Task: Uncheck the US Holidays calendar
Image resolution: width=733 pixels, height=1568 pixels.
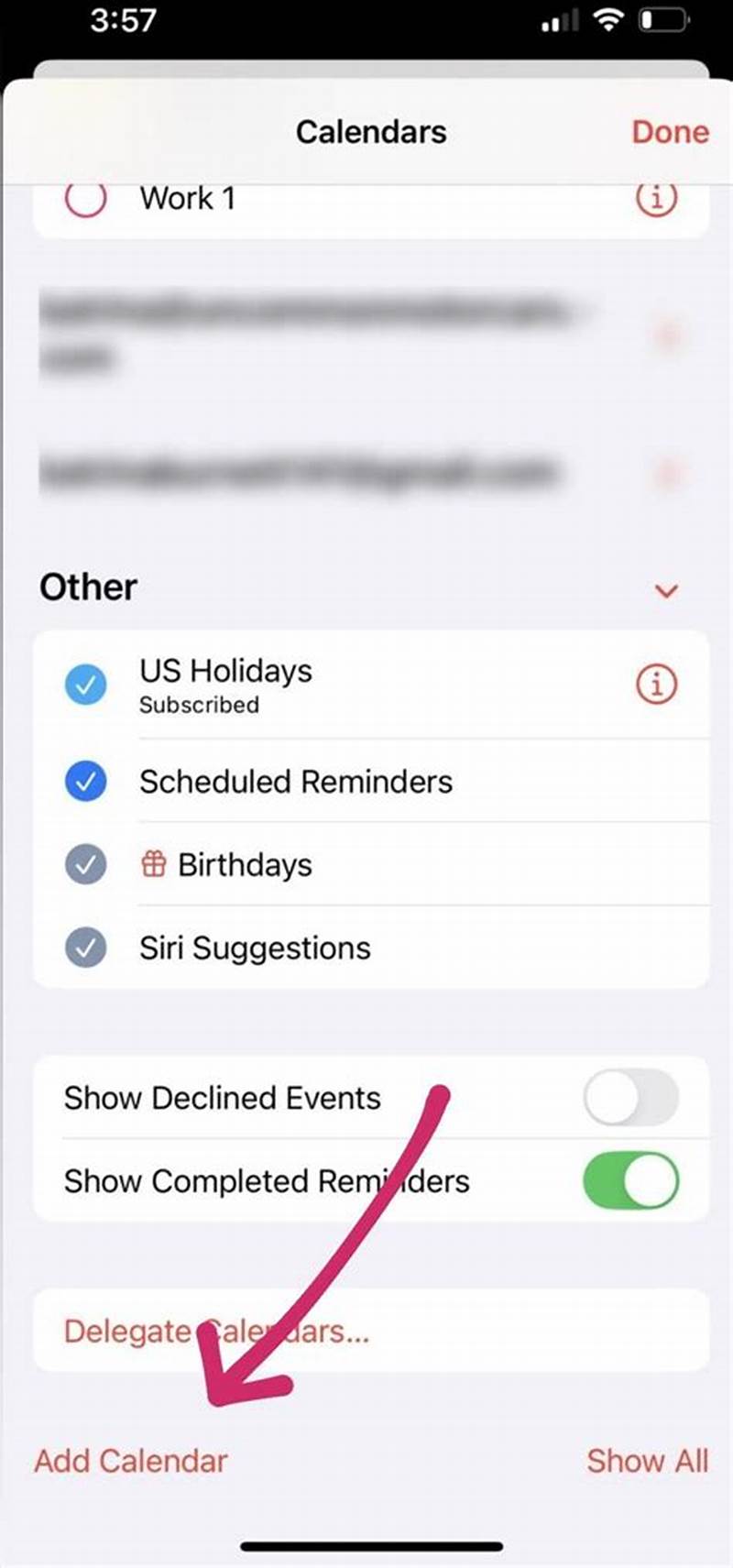Action: pyautogui.click(x=85, y=685)
